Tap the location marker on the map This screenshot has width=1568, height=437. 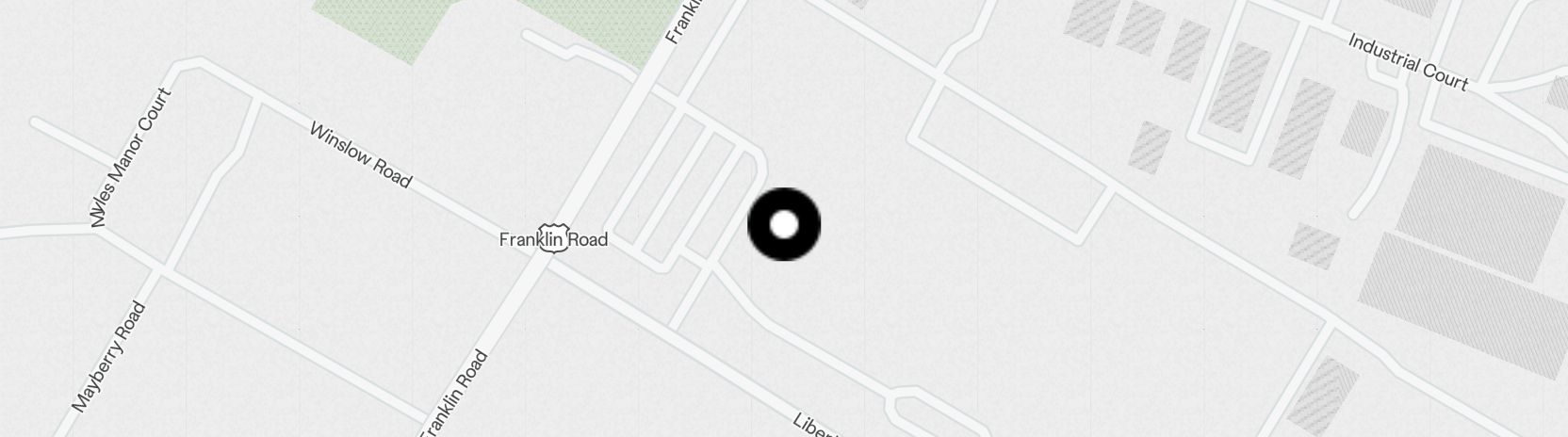(784, 225)
